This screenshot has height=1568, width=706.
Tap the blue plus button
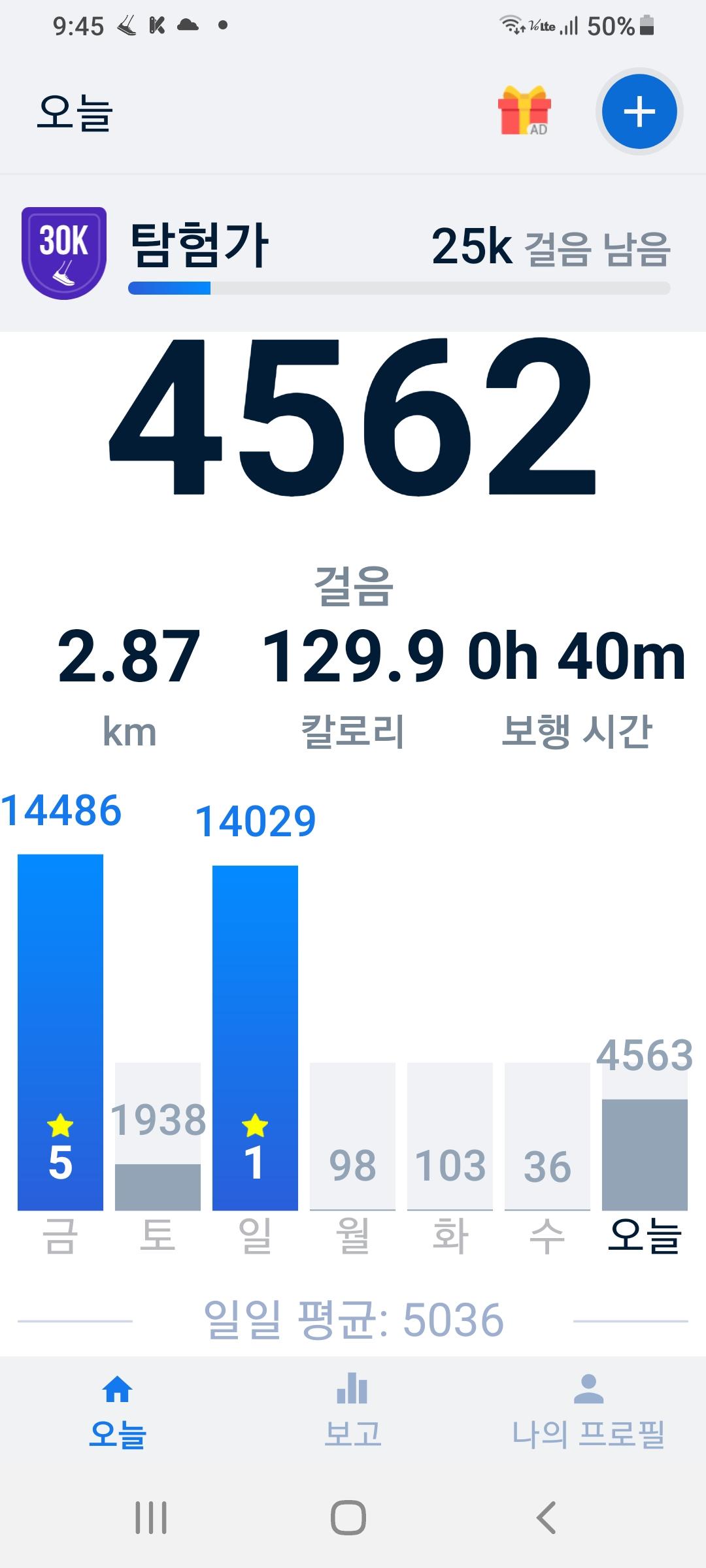point(639,112)
